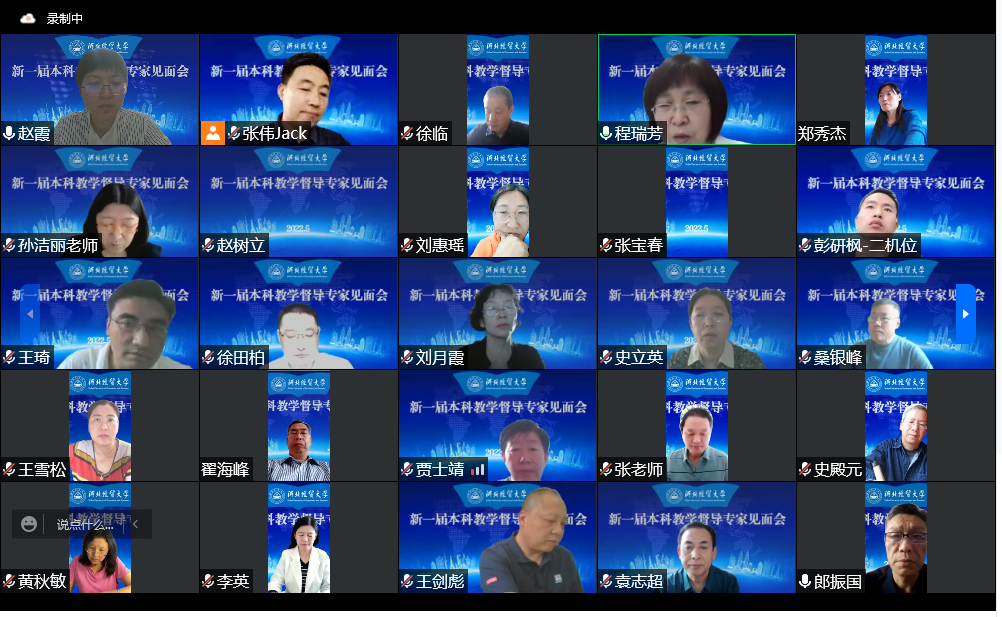Select 徐临's video tile

coord(497,90)
